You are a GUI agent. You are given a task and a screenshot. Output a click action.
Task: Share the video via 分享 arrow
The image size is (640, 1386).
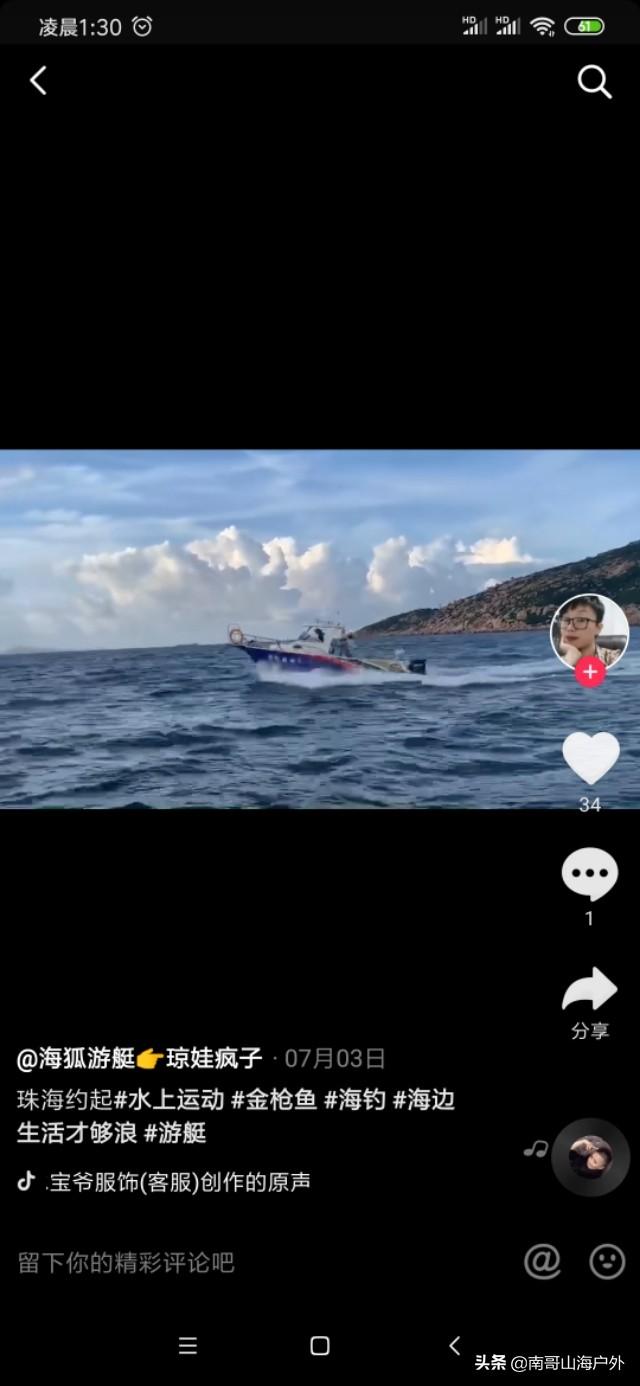[x=589, y=990]
